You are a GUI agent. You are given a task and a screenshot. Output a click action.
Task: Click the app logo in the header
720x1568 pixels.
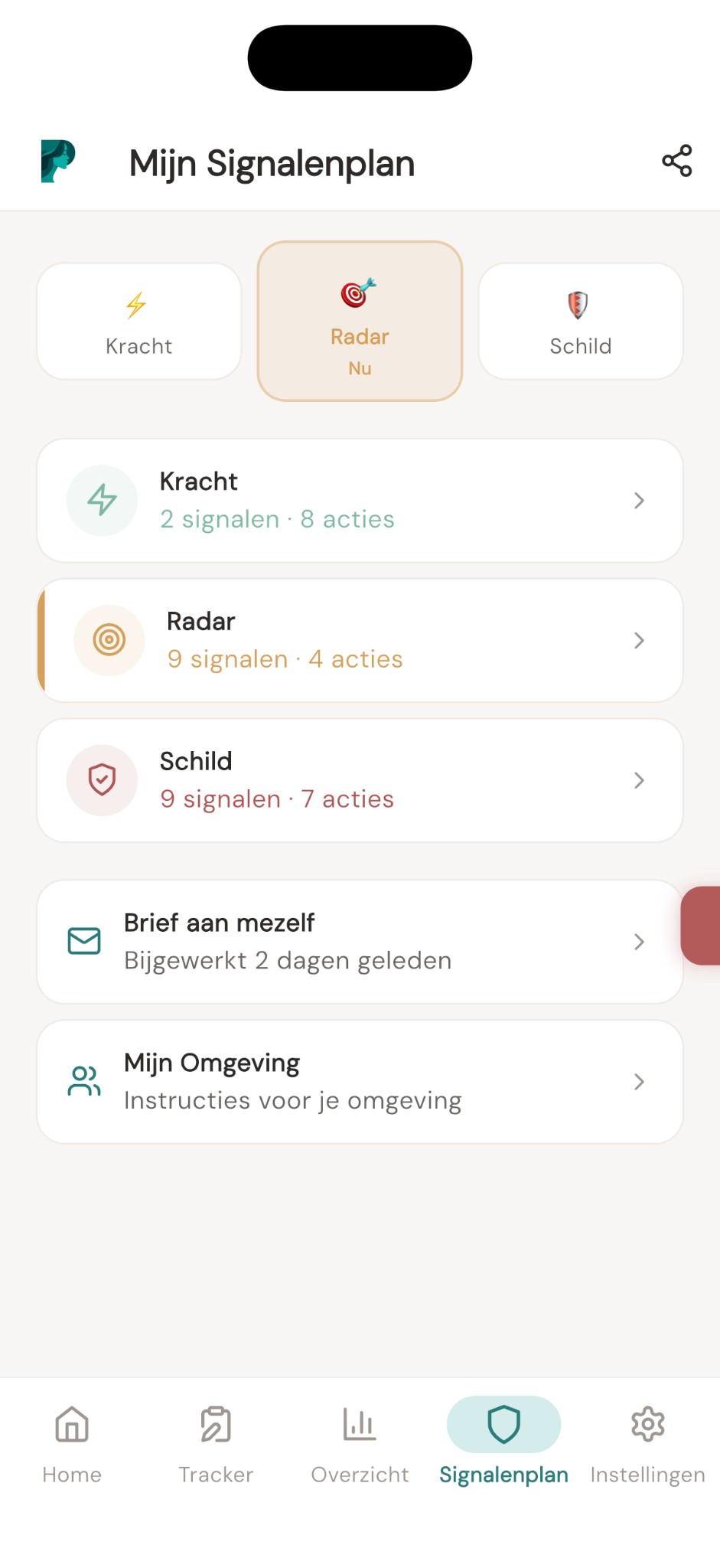(x=56, y=162)
